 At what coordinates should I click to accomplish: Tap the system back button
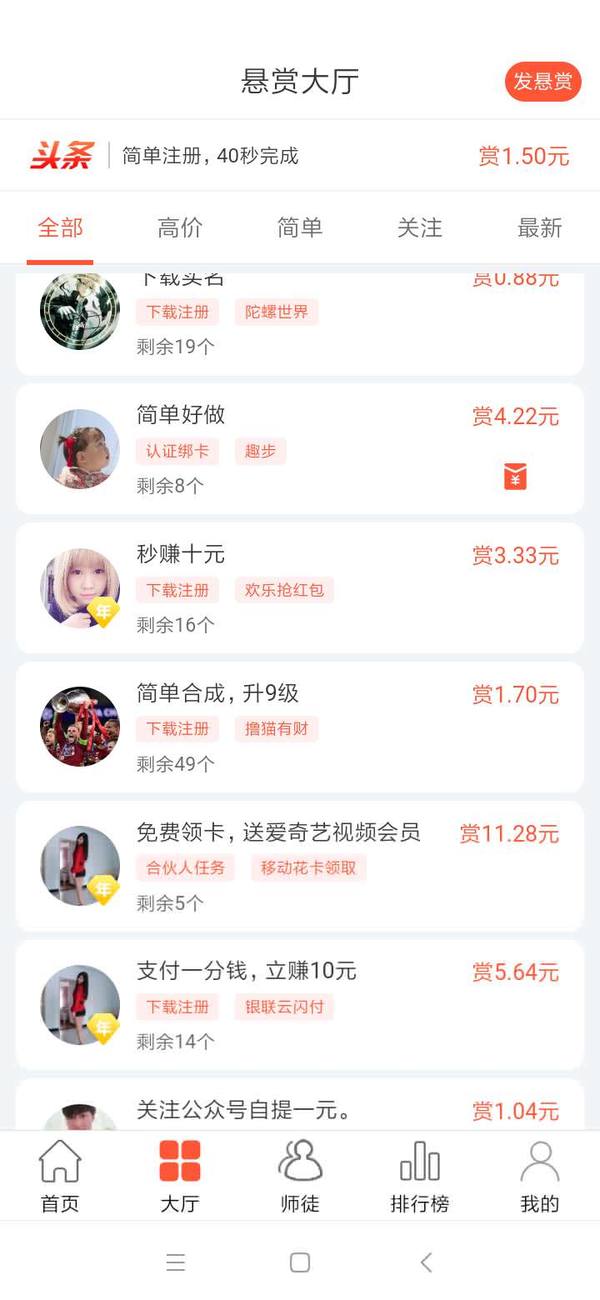tap(426, 1262)
